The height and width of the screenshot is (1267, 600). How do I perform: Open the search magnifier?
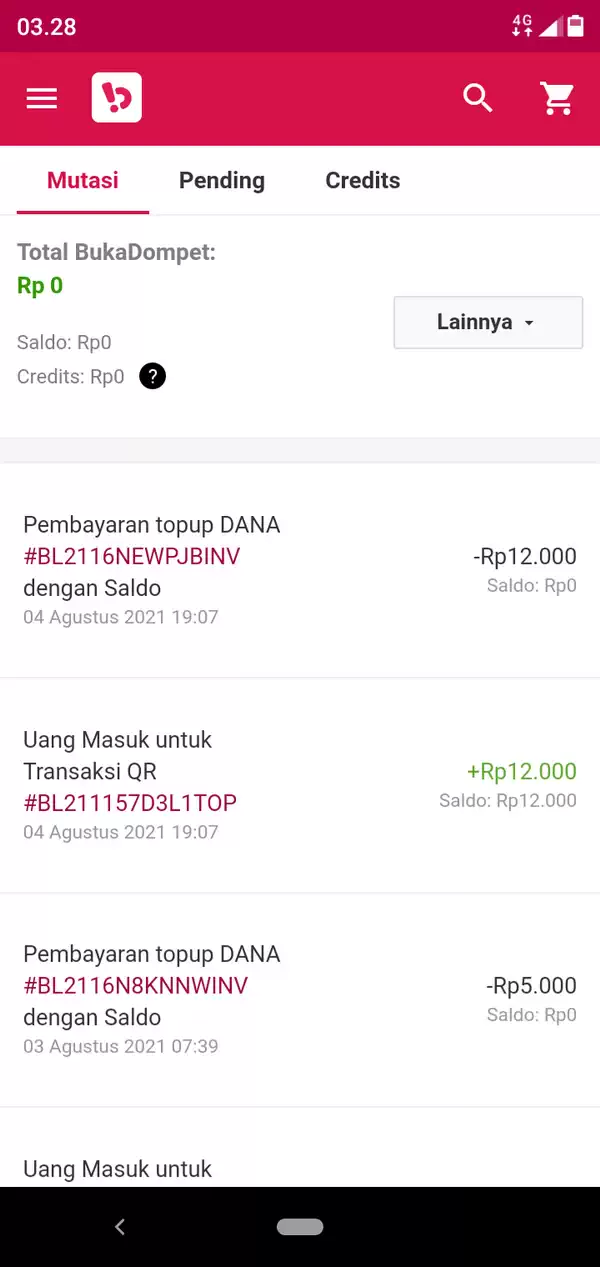coord(478,98)
